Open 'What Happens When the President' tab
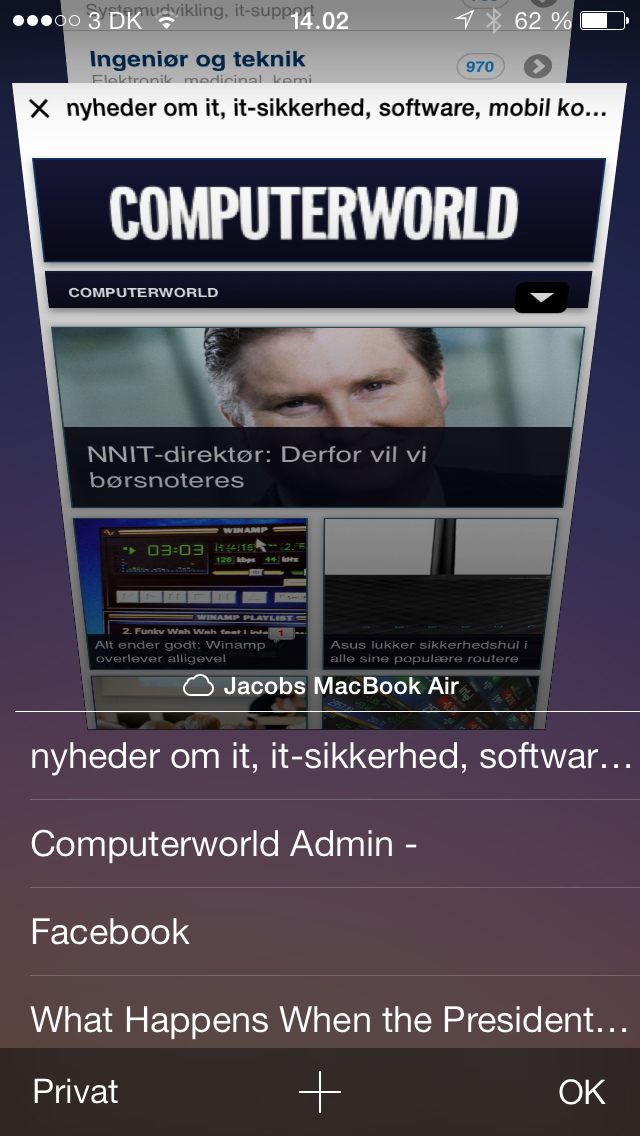 point(330,1019)
